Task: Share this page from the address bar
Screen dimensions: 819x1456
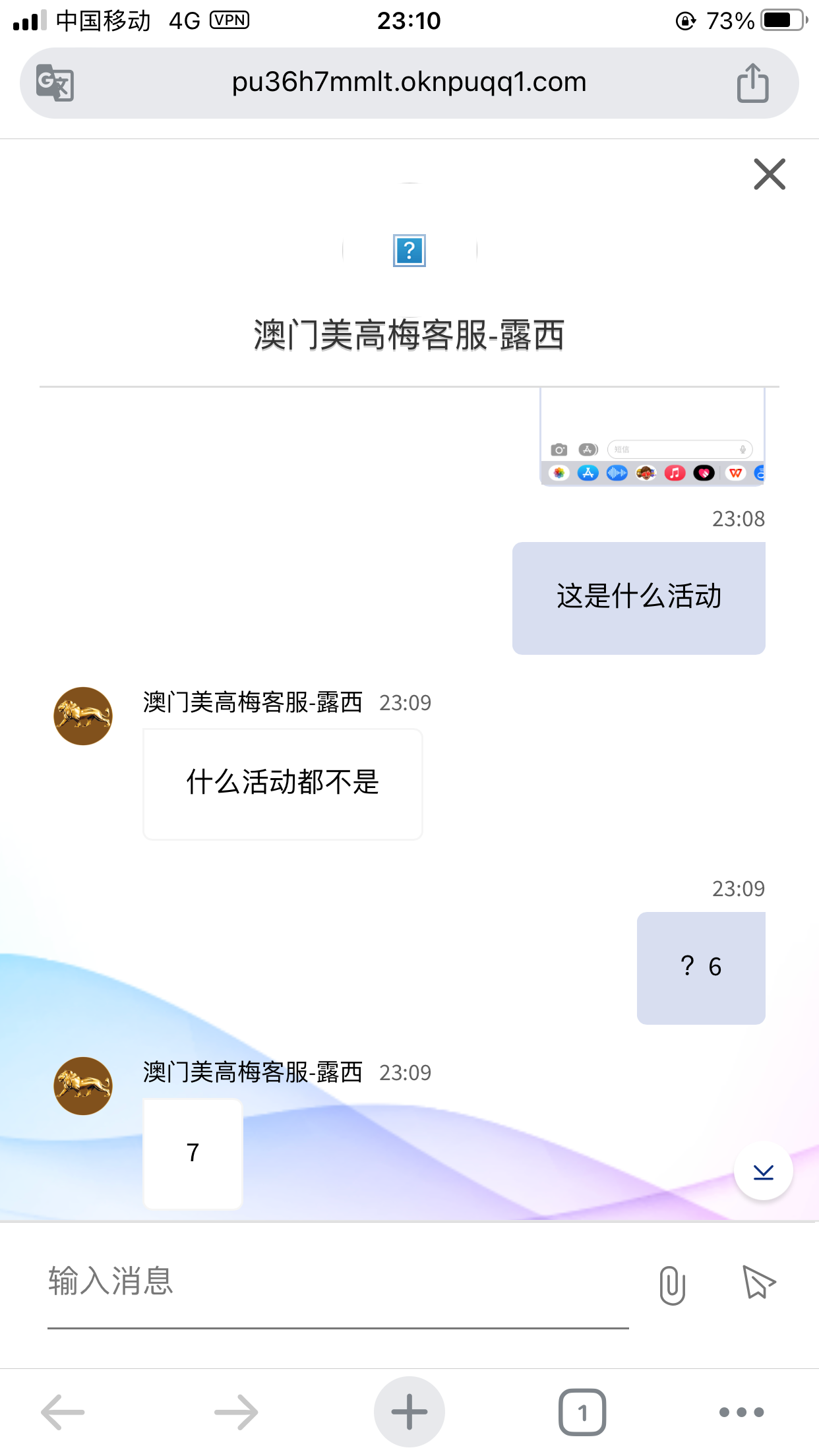Action: [752, 83]
